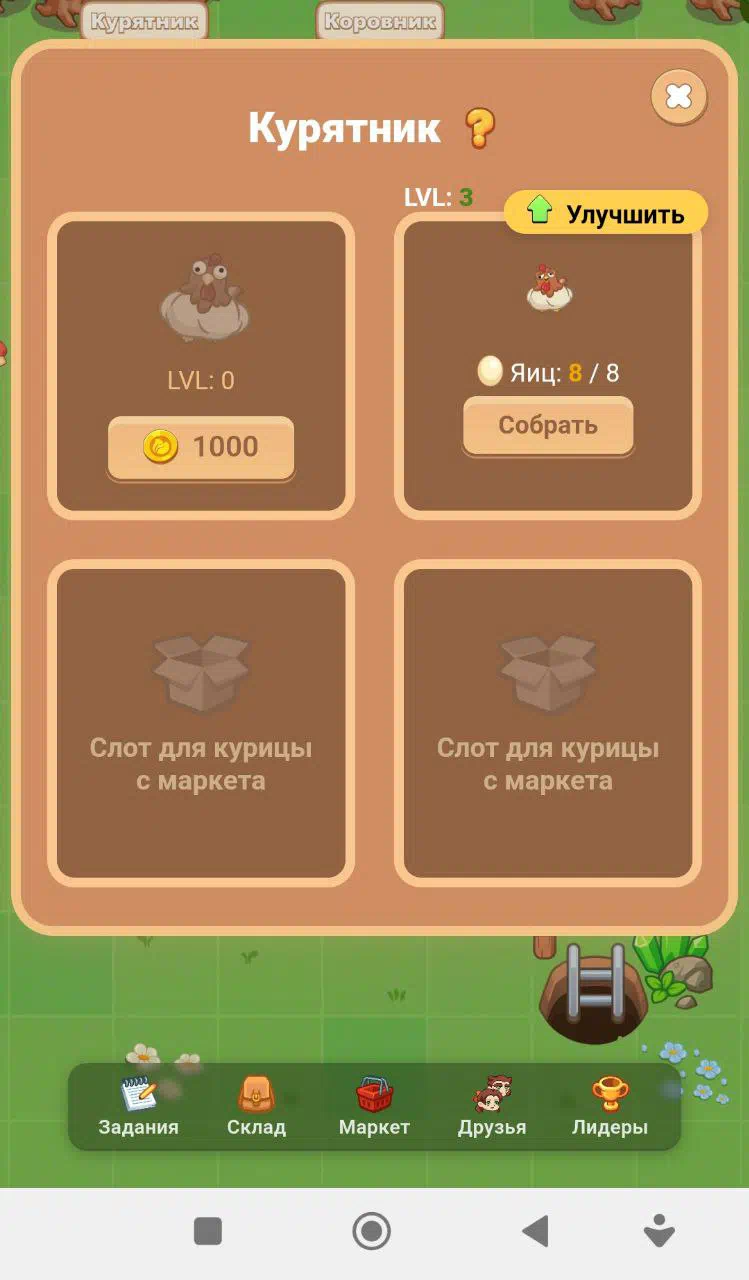The width and height of the screenshot is (749, 1280).
Task: Collect eggs with the Собрать button
Action: [548, 426]
